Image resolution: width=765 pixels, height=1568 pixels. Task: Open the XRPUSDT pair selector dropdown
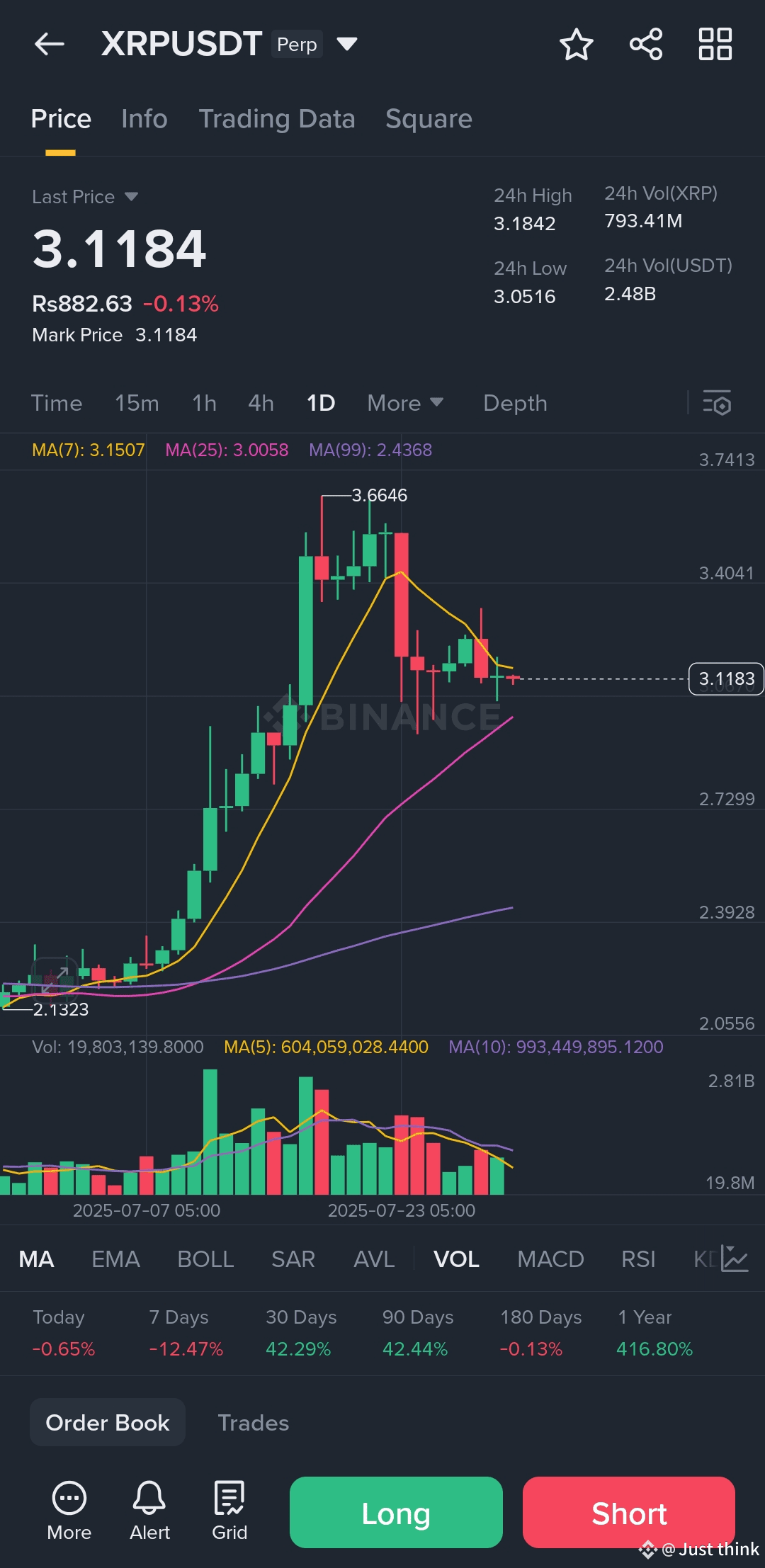pos(347,44)
